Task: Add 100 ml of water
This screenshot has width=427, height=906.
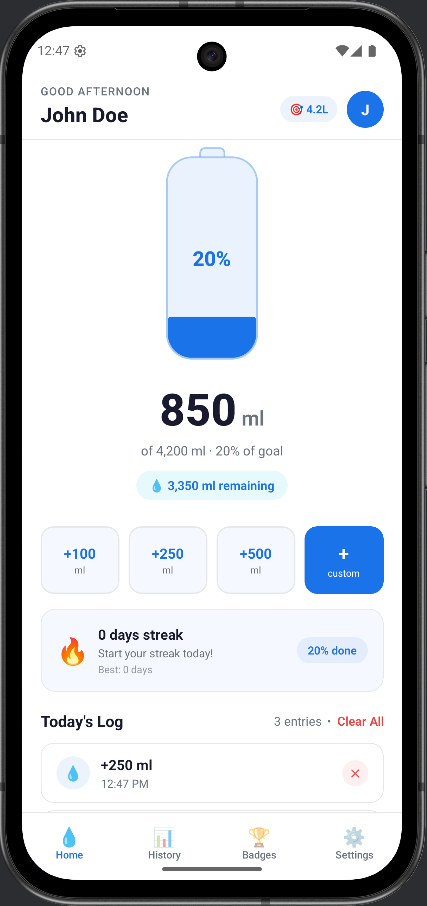Action: (80, 560)
